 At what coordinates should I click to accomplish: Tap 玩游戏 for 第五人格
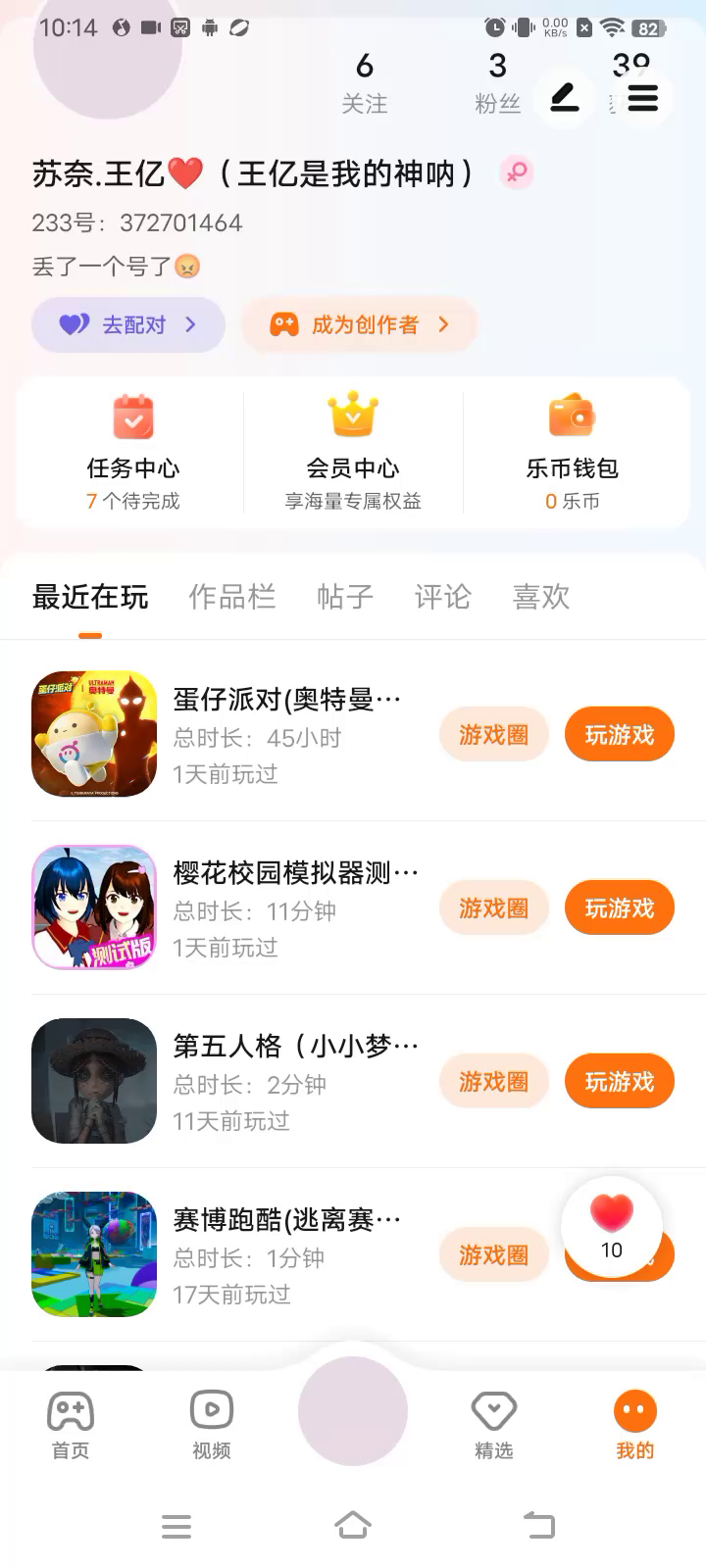click(x=620, y=1081)
